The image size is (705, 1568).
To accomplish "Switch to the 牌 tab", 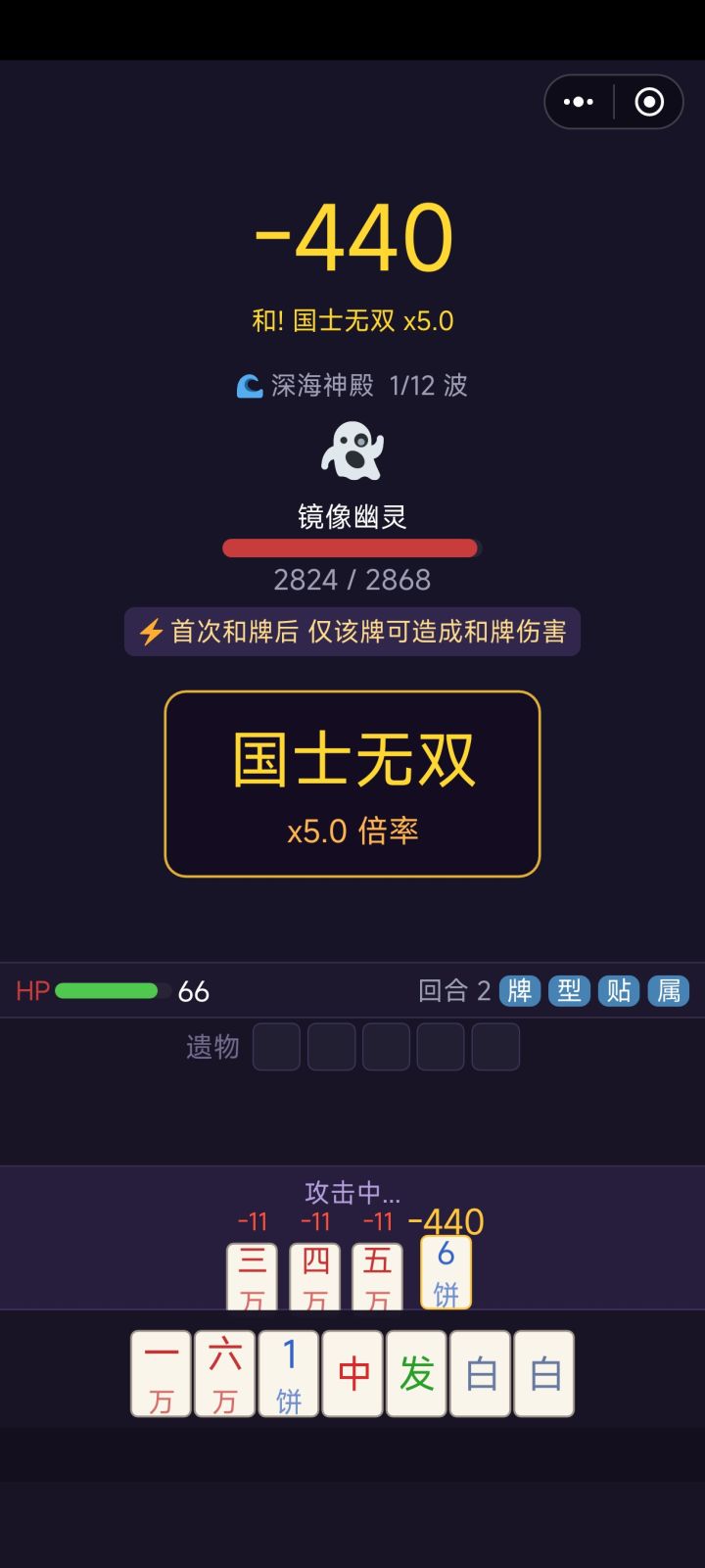I will coord(521,991).
